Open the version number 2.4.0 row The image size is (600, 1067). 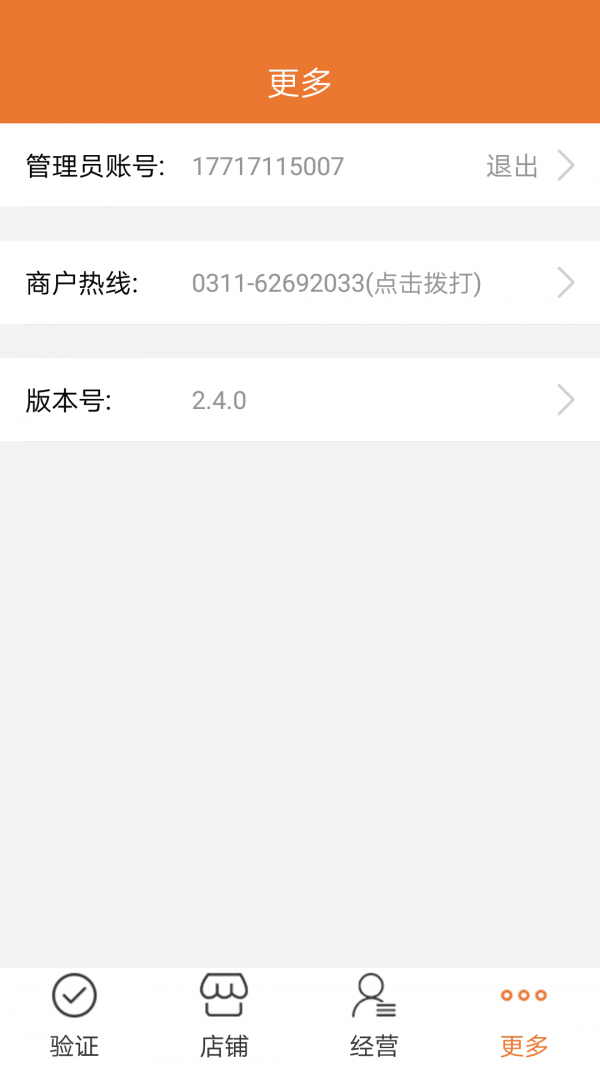click(300, 401)
